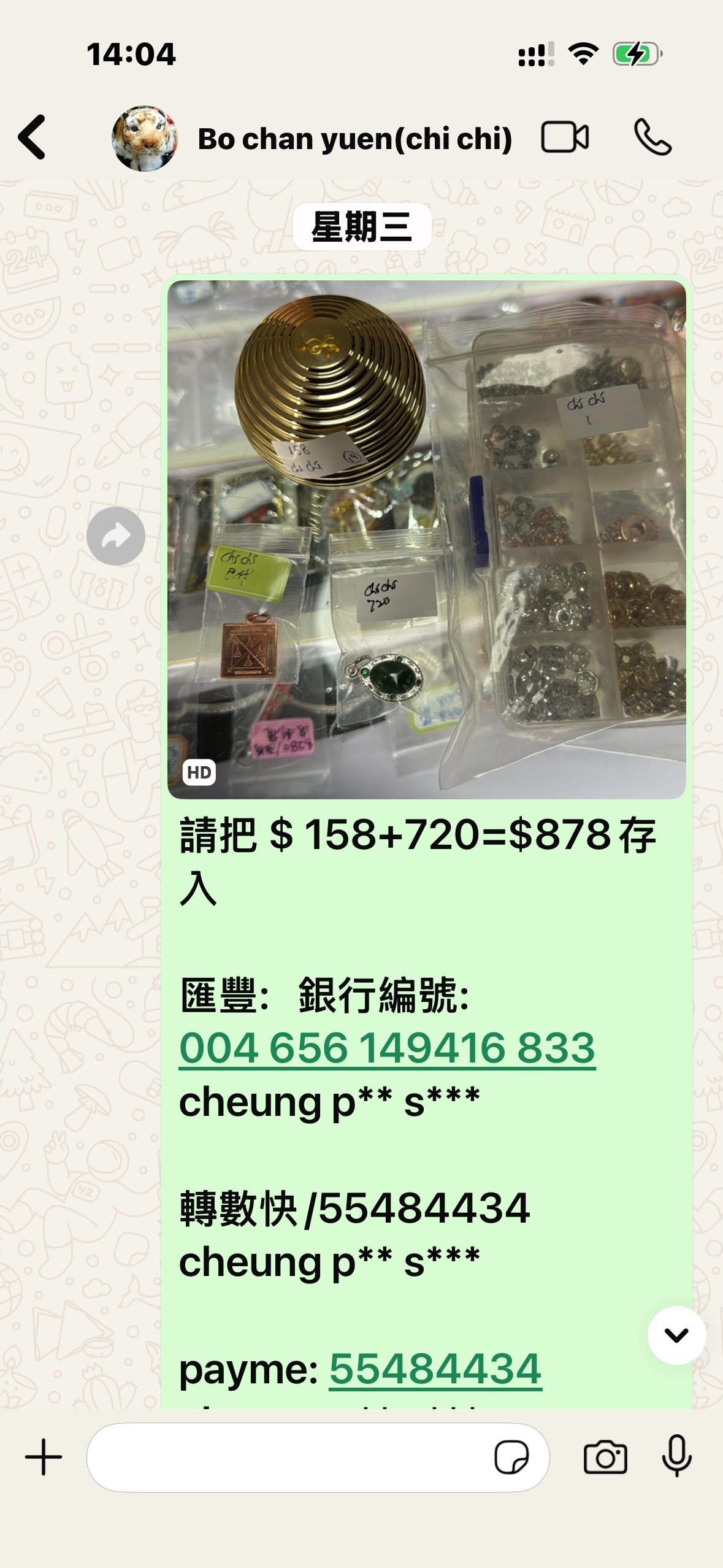723x1568 pixels.
Task: Open the camera to take a photo
Action: pyautogui.click(x=605, y=1458)
